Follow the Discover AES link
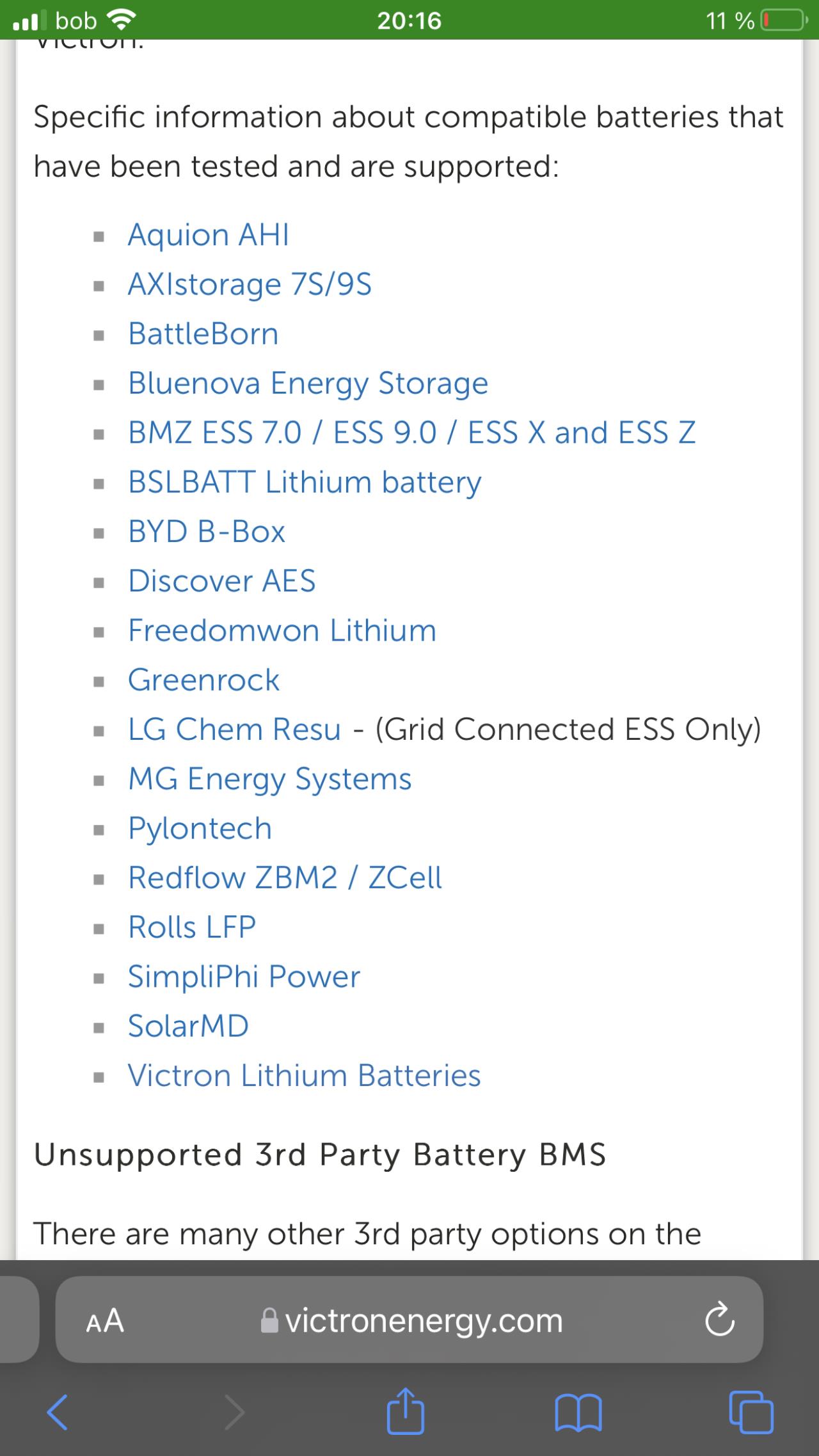819x1456 pixels. (x=222, y=580)
